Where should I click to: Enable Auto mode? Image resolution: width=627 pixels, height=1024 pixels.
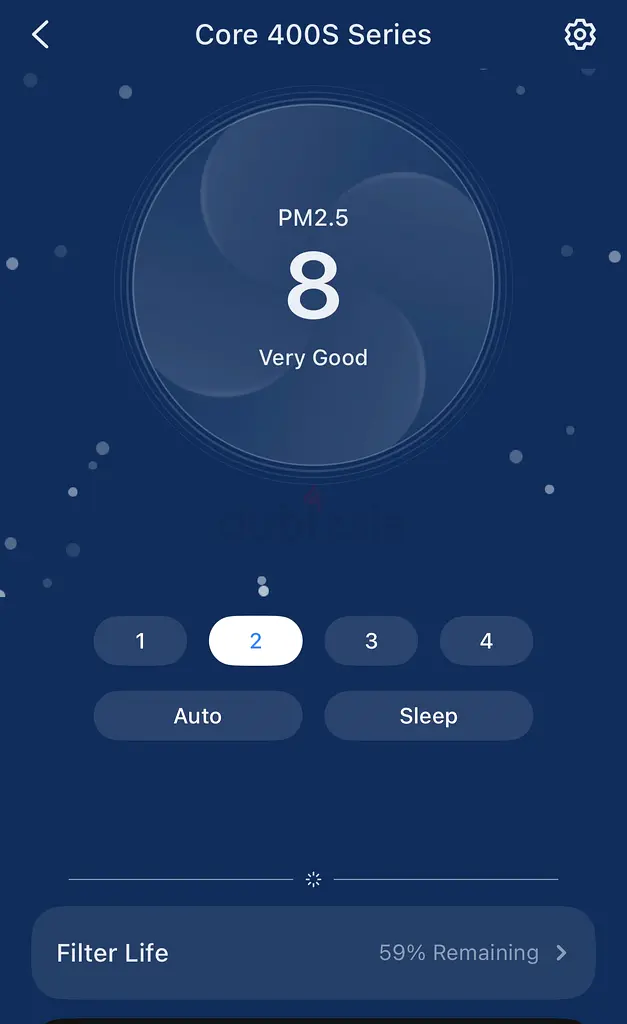coord(198,716)
